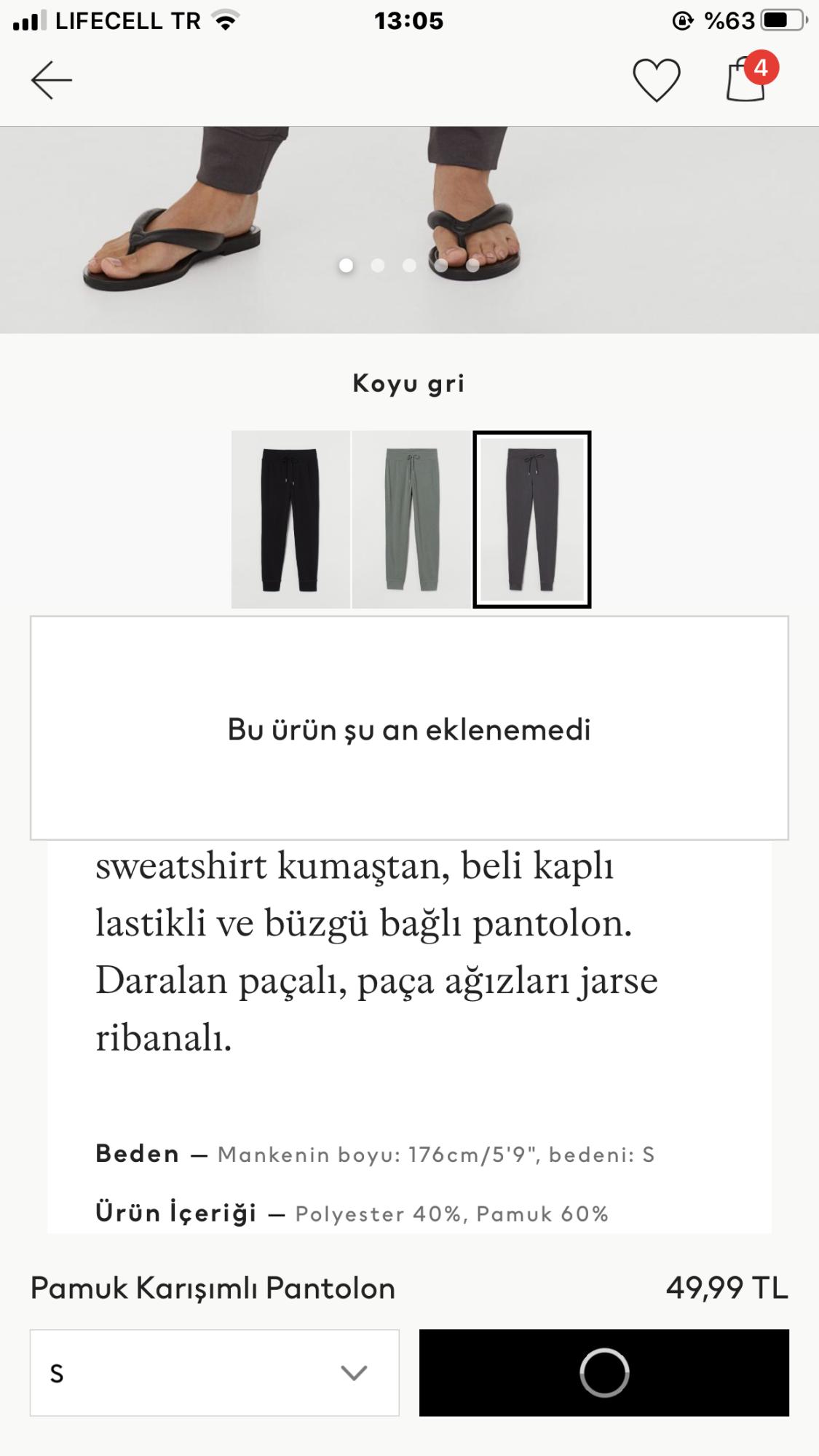Add product to favorites with heart icon
The width and height of the screenshot is (819, 1456).
coord(656,79)
